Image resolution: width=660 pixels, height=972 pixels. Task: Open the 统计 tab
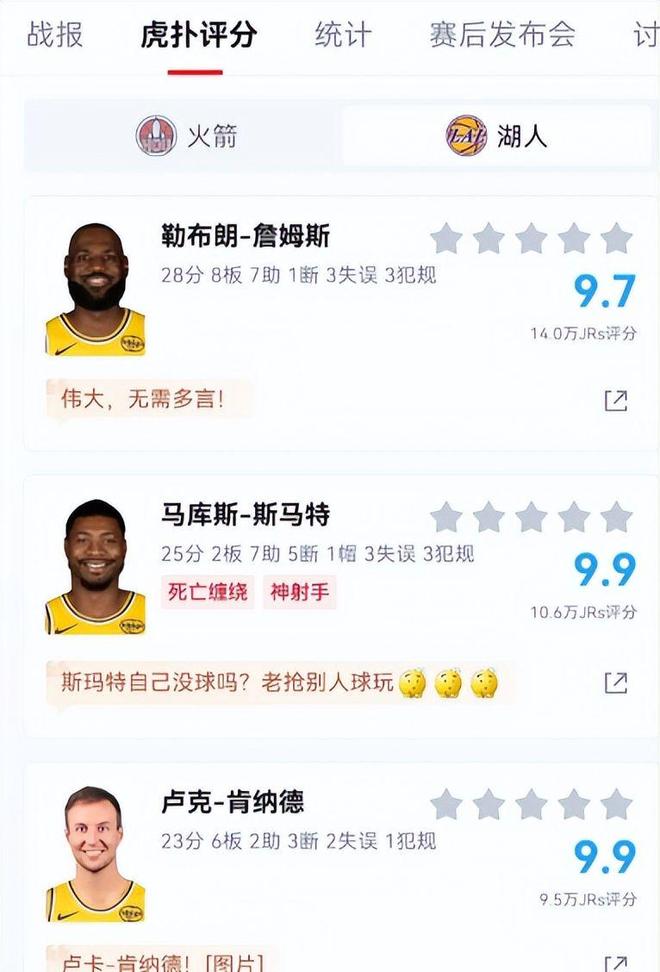[343, 35]
